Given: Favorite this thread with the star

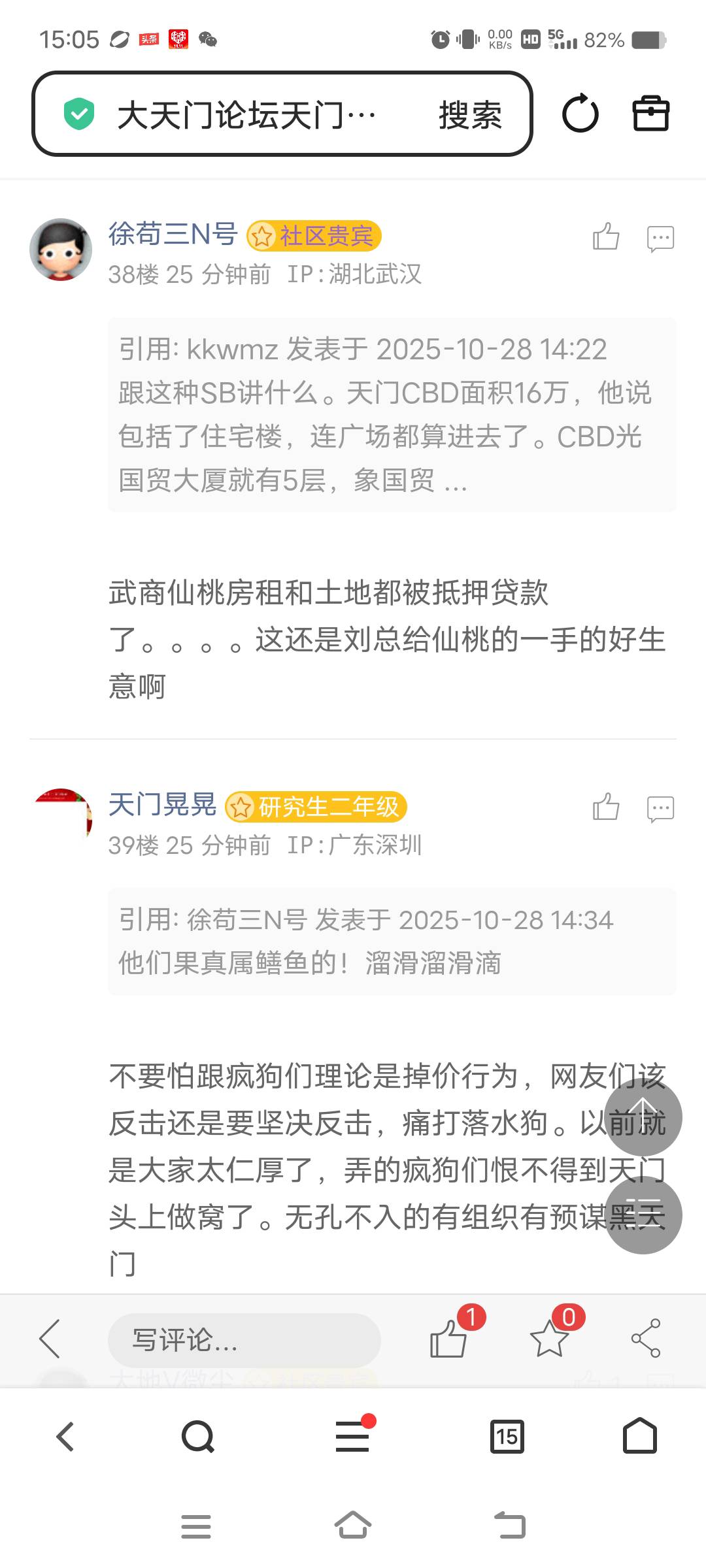Looking at the screenshot, I should click(549, 1338).
